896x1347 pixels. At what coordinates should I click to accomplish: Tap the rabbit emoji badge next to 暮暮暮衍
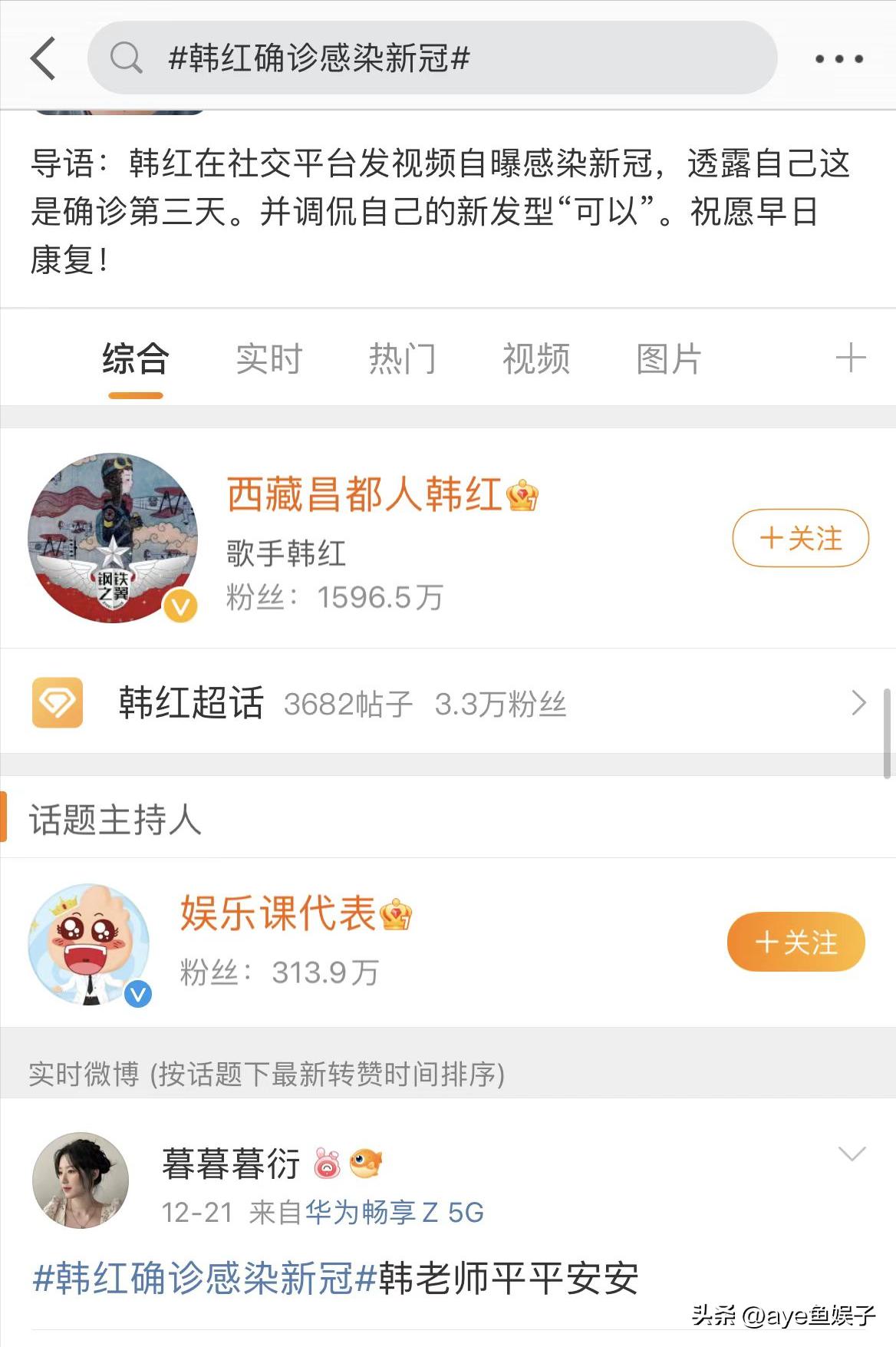point(328,1165)
